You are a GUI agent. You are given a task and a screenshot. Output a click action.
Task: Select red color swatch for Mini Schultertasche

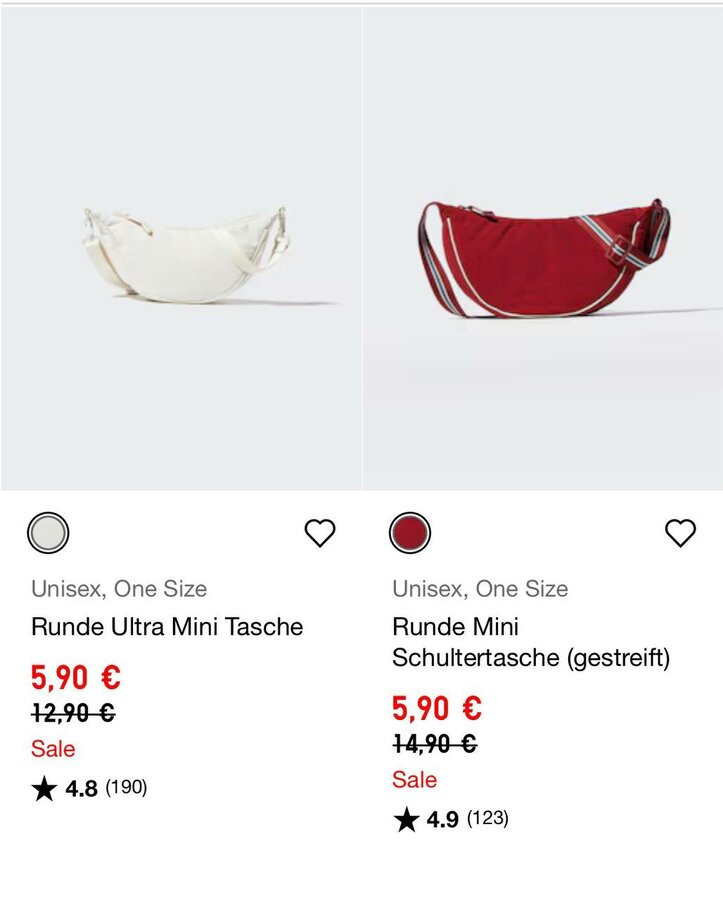409,533
